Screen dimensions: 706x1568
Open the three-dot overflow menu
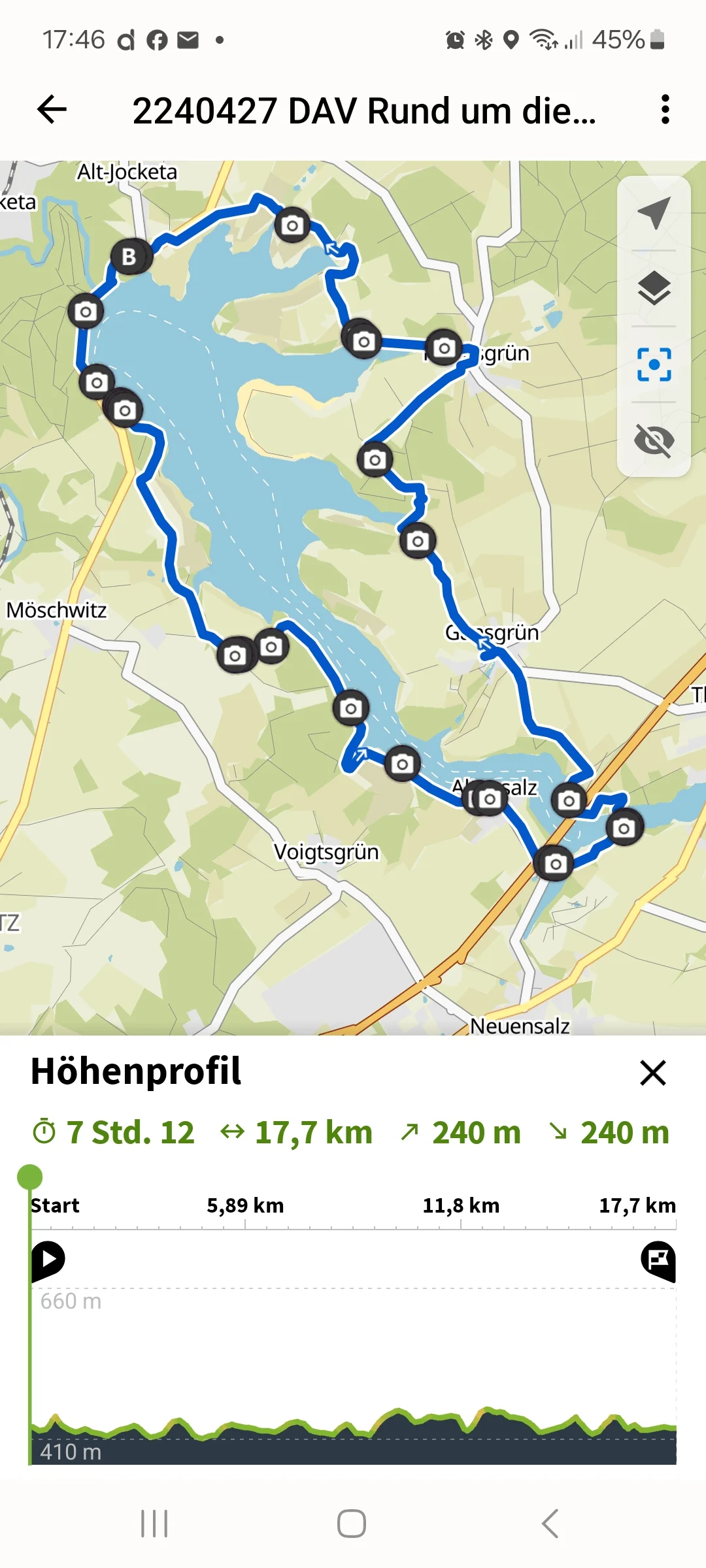pyautogui.click(x=665, y=109)
